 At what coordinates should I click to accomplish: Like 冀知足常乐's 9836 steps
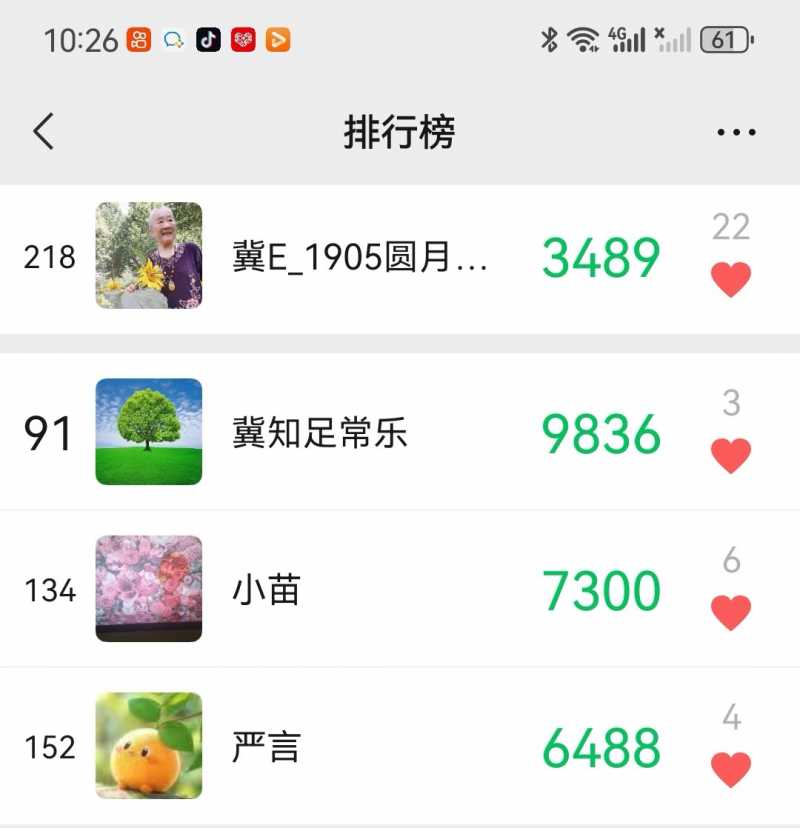point(731,455)
